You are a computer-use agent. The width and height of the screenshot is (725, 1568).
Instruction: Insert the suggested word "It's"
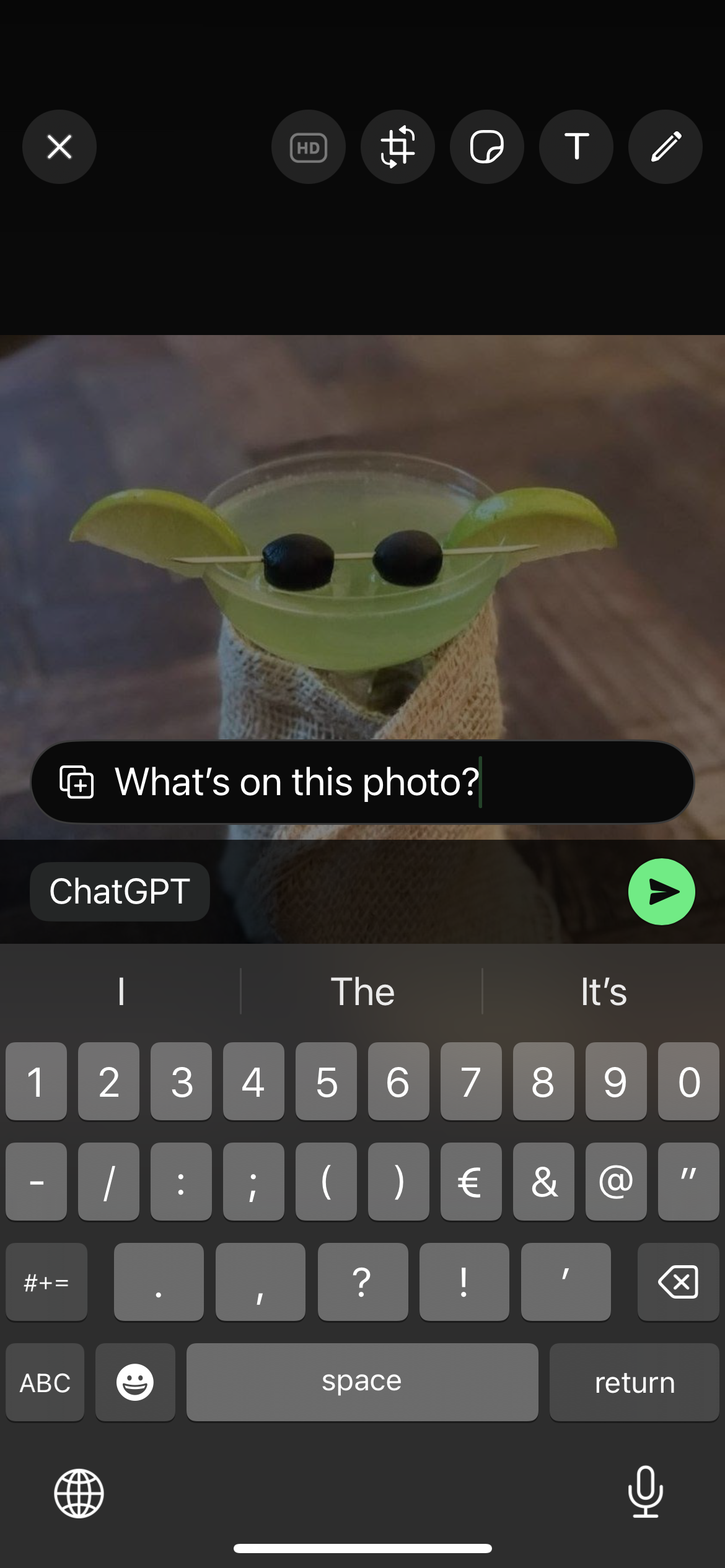point(604,991)
